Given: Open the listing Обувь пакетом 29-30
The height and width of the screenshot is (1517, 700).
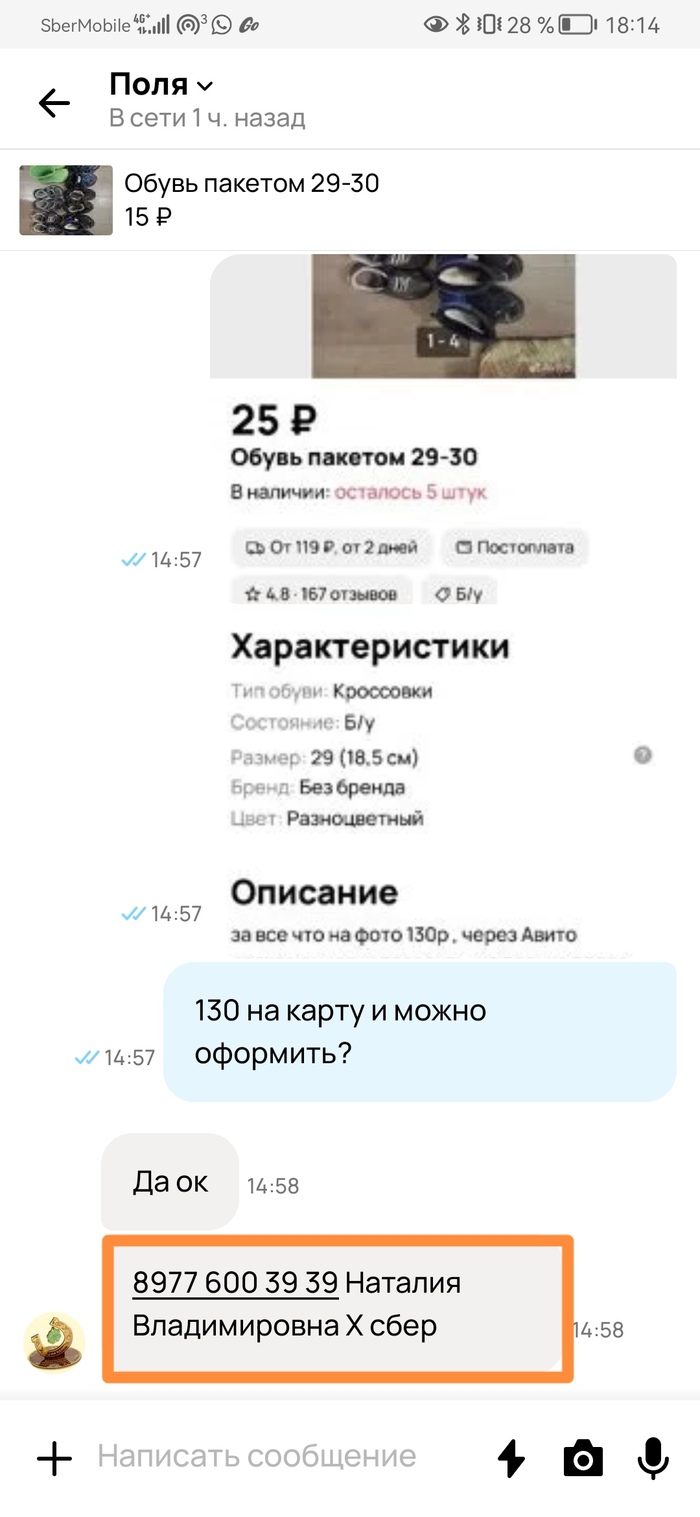Looking at the screenshot, I should [250, 199].
